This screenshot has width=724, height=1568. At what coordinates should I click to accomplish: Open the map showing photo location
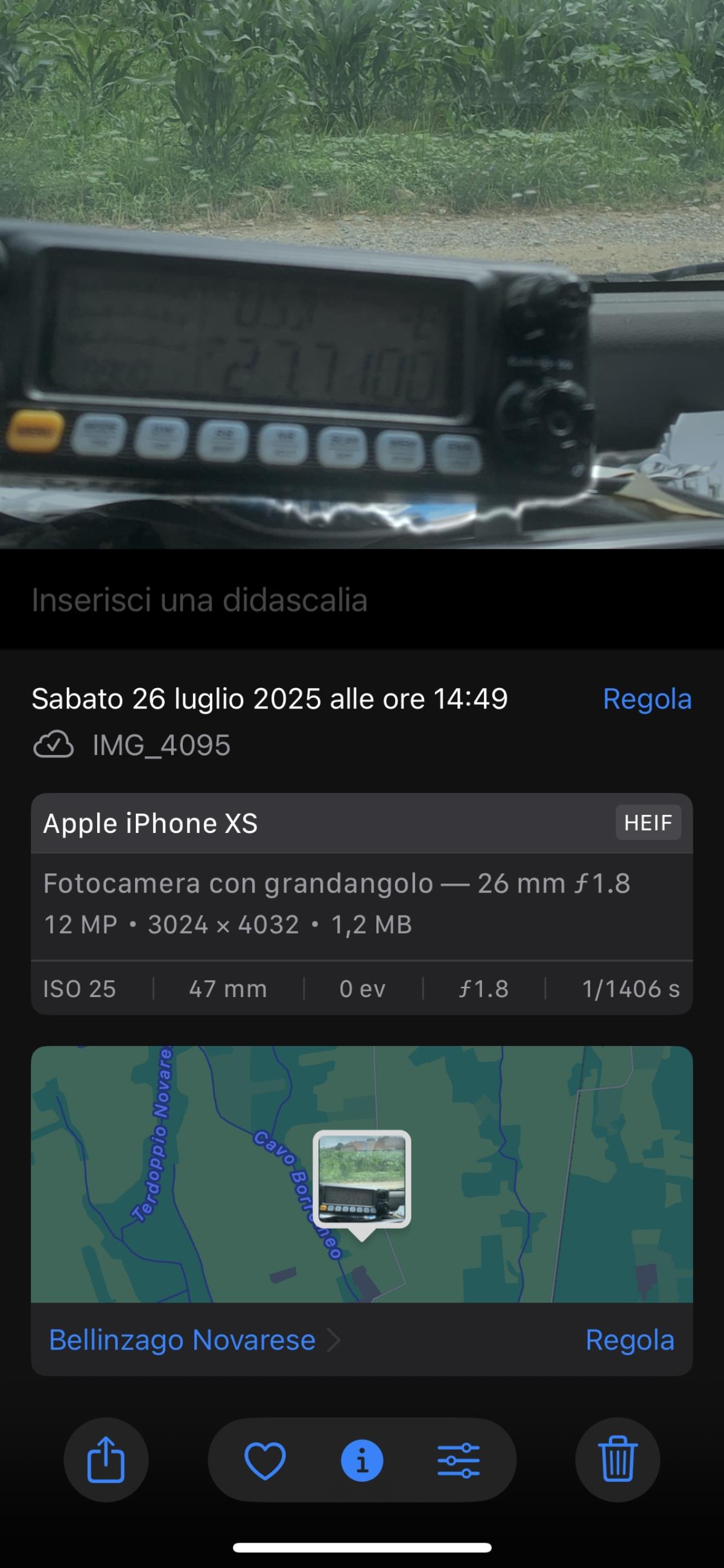click(x=361, y=1173)
